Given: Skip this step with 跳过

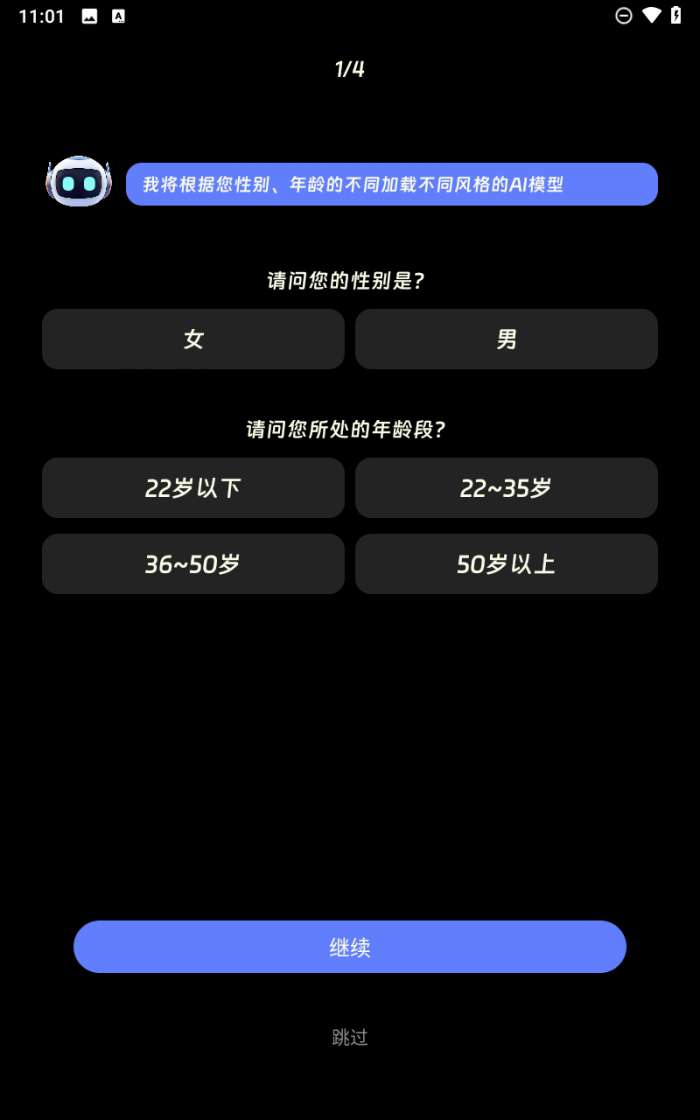Looking at the screenshot, I should (350, 1037).
